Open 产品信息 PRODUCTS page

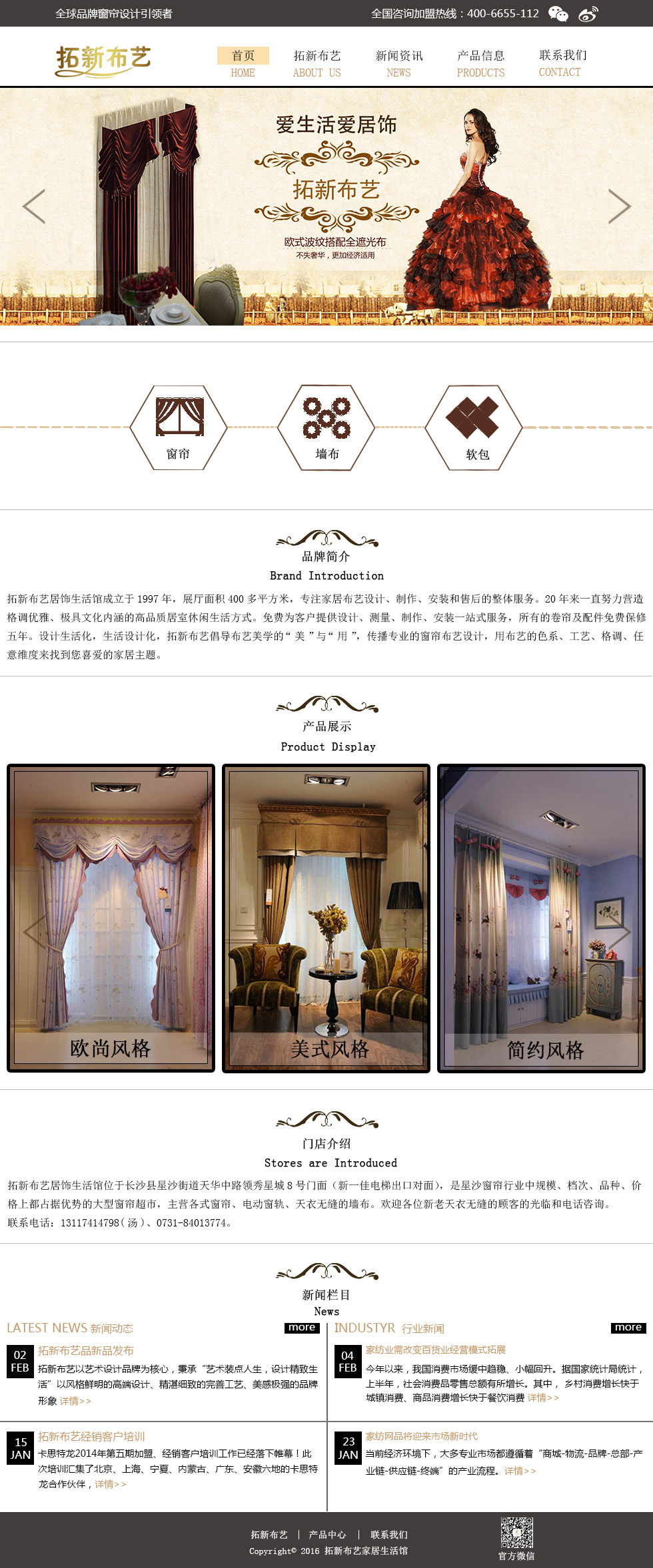click(x=480, y=63)
